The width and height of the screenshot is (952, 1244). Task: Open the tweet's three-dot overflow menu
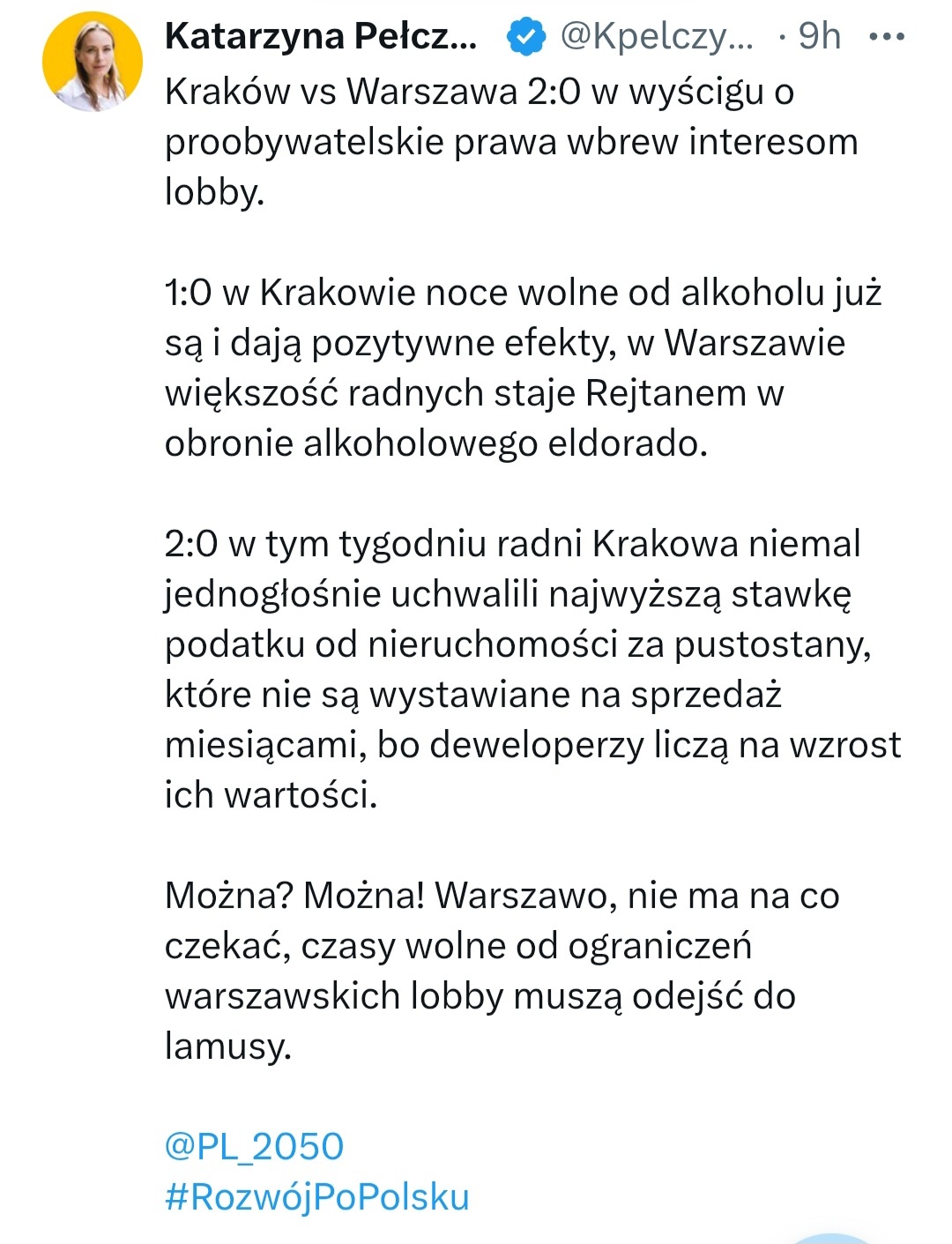(886, 37)
